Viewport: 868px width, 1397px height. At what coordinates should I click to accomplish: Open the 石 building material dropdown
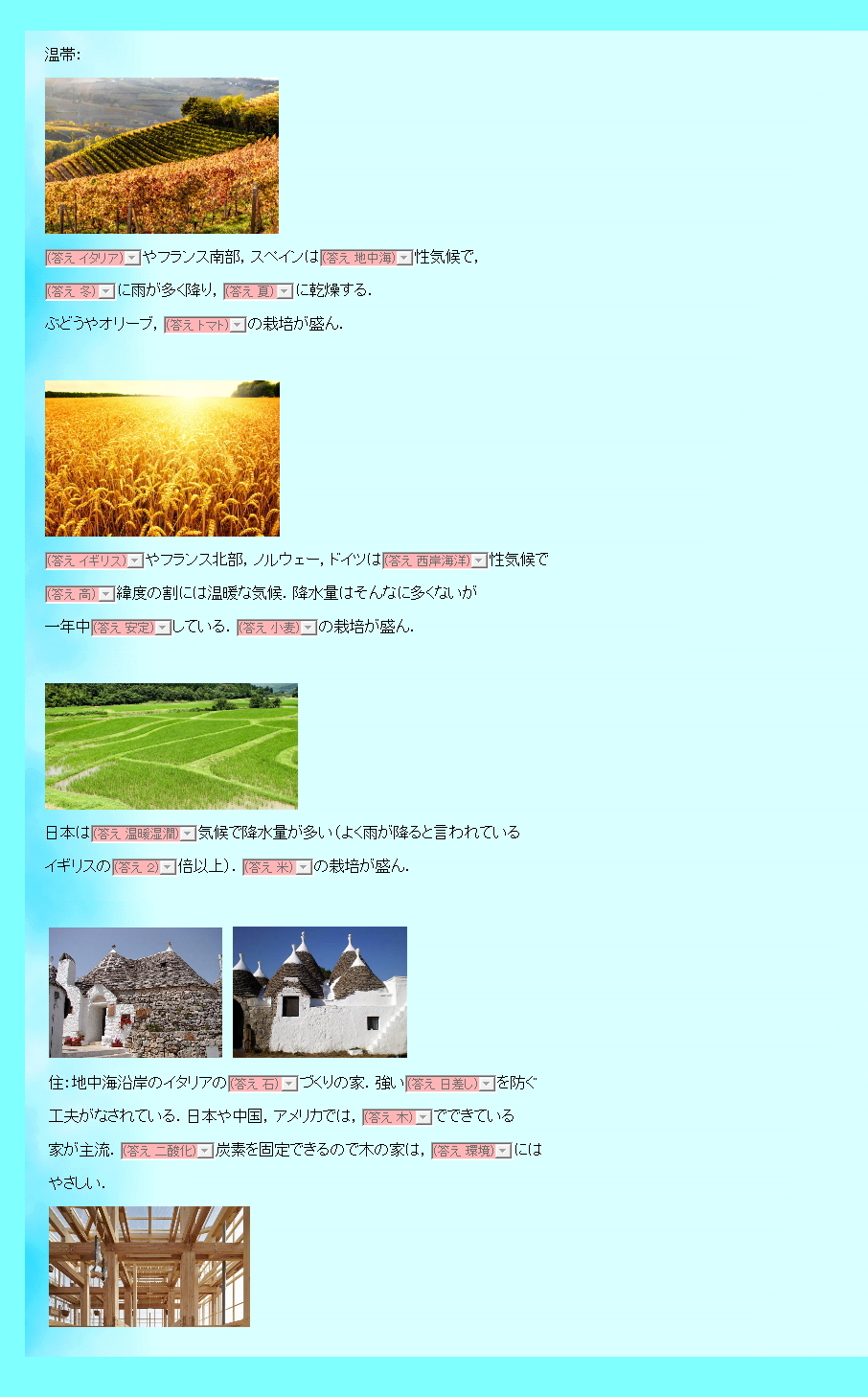tap(263, 1084)
